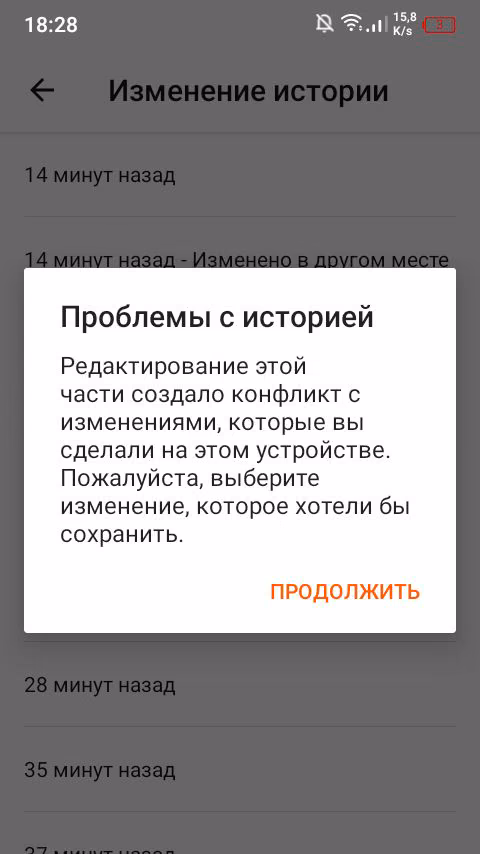Viewport: 480px width, 854px height.
Task: Tap ПРОДОЛЖИТЬ in the dialog
Action: click(x=345, y=591)
